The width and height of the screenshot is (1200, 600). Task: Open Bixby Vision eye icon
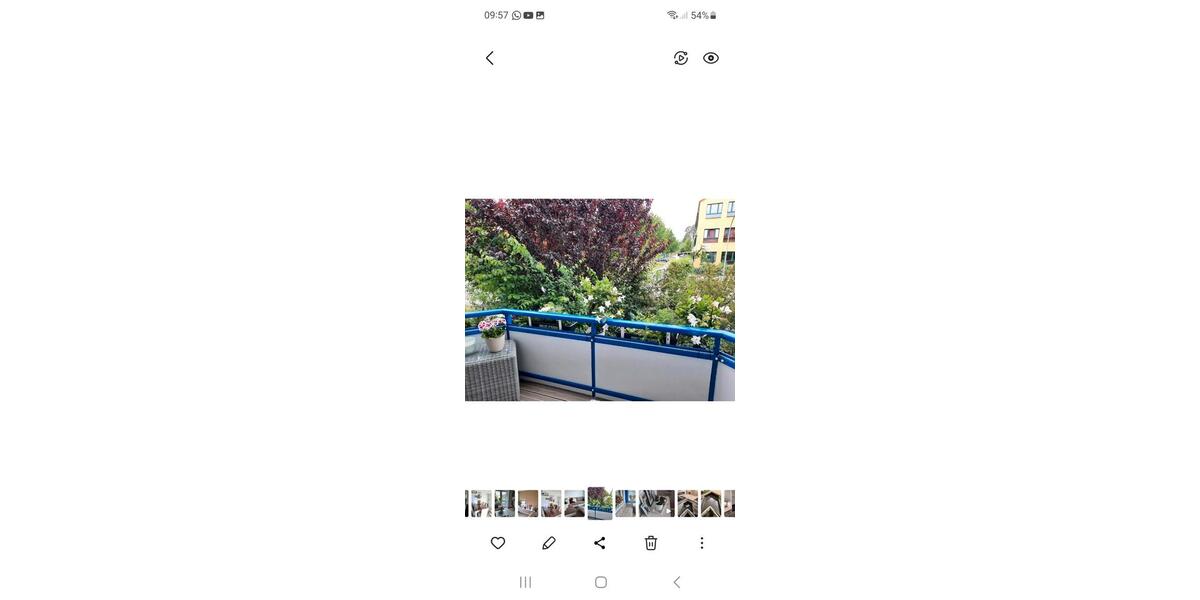(x=711, y=58)
